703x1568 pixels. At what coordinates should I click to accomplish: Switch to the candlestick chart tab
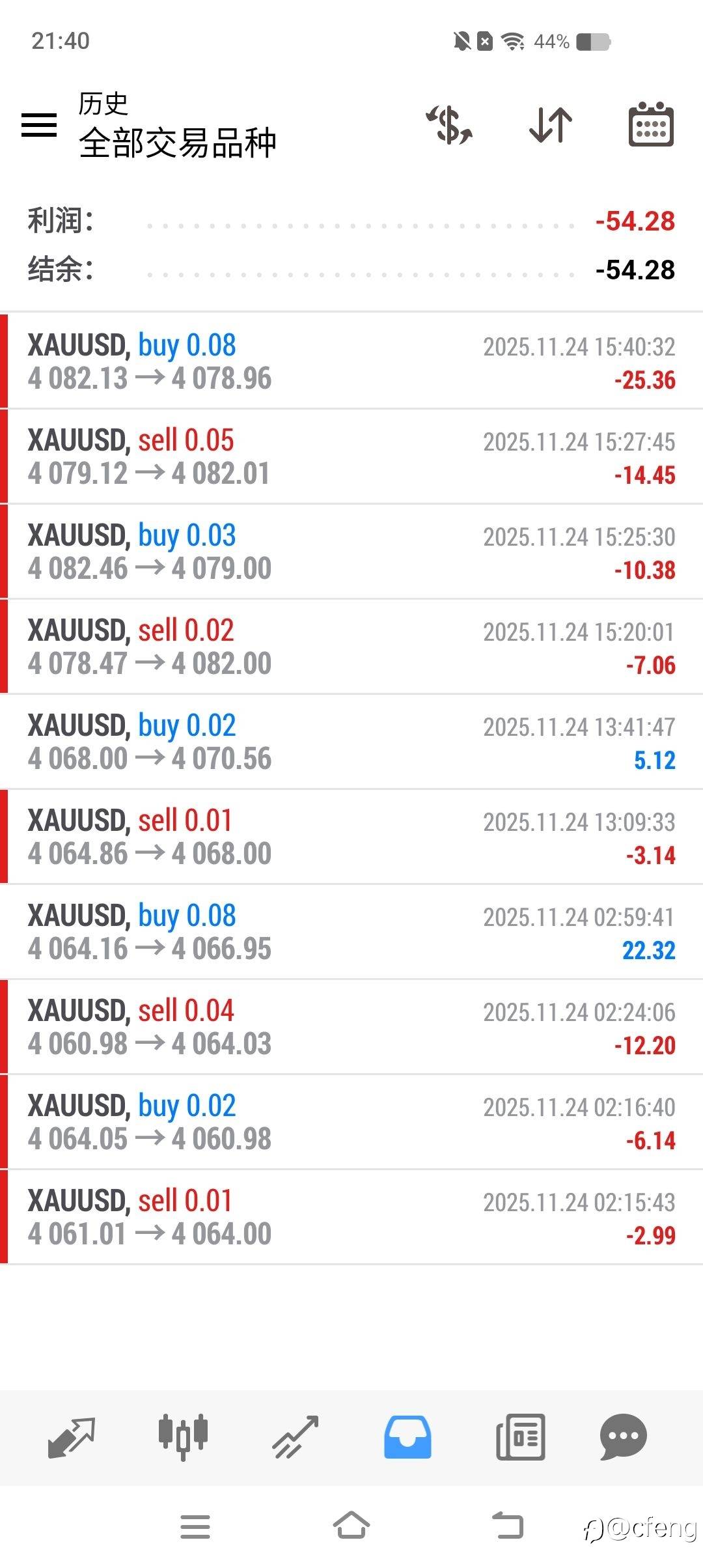pyautogui.click(x=183, y=1437)
